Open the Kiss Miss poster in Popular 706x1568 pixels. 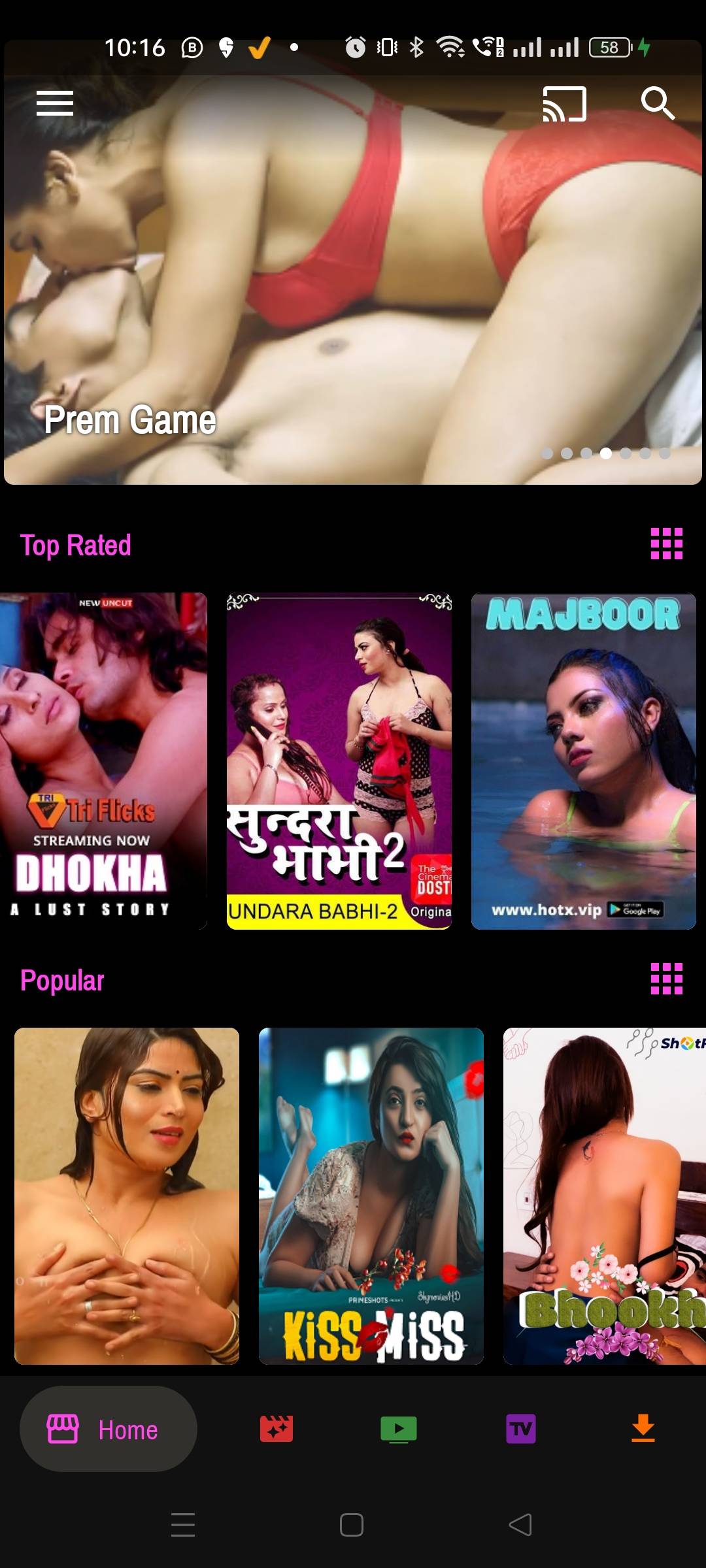[x=371, y=1196]
